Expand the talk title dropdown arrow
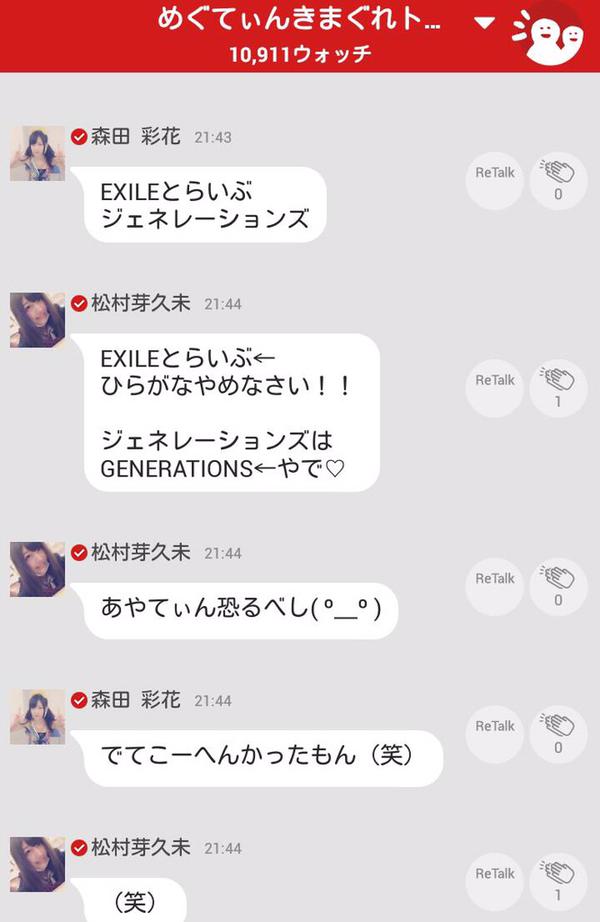The height and width of the screenshot is (922, 600). pos(484,22)
